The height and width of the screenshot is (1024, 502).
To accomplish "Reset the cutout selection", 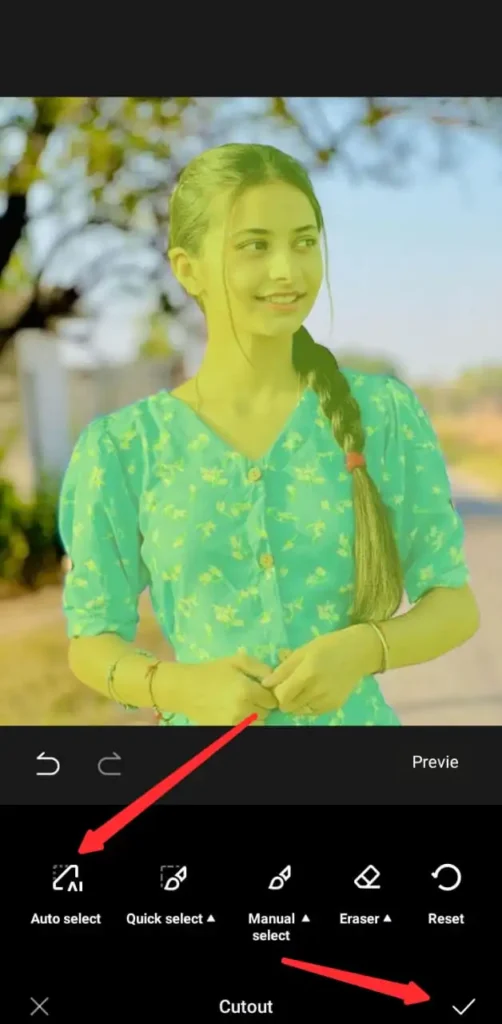I will point(447,893).
